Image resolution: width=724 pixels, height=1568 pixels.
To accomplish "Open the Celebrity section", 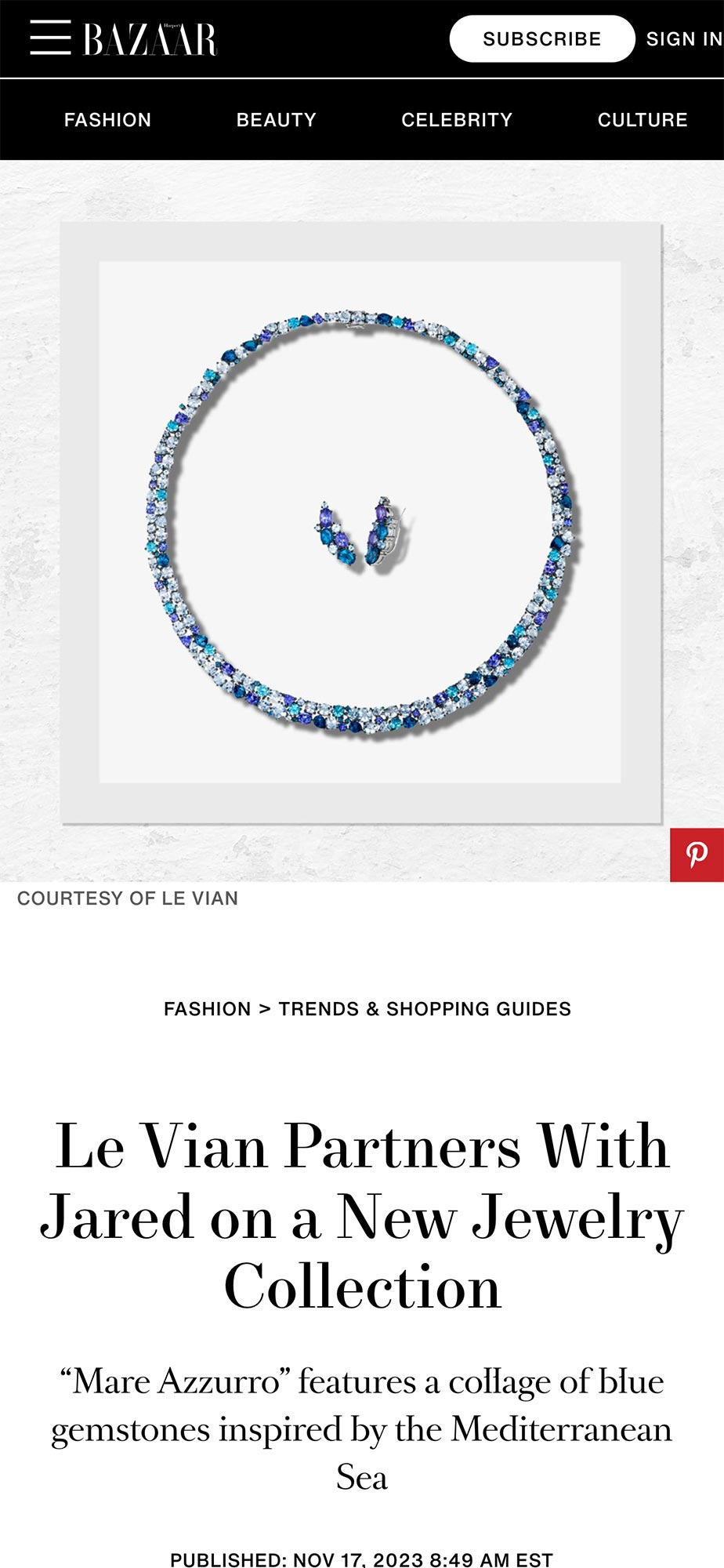I will point(457,120).
